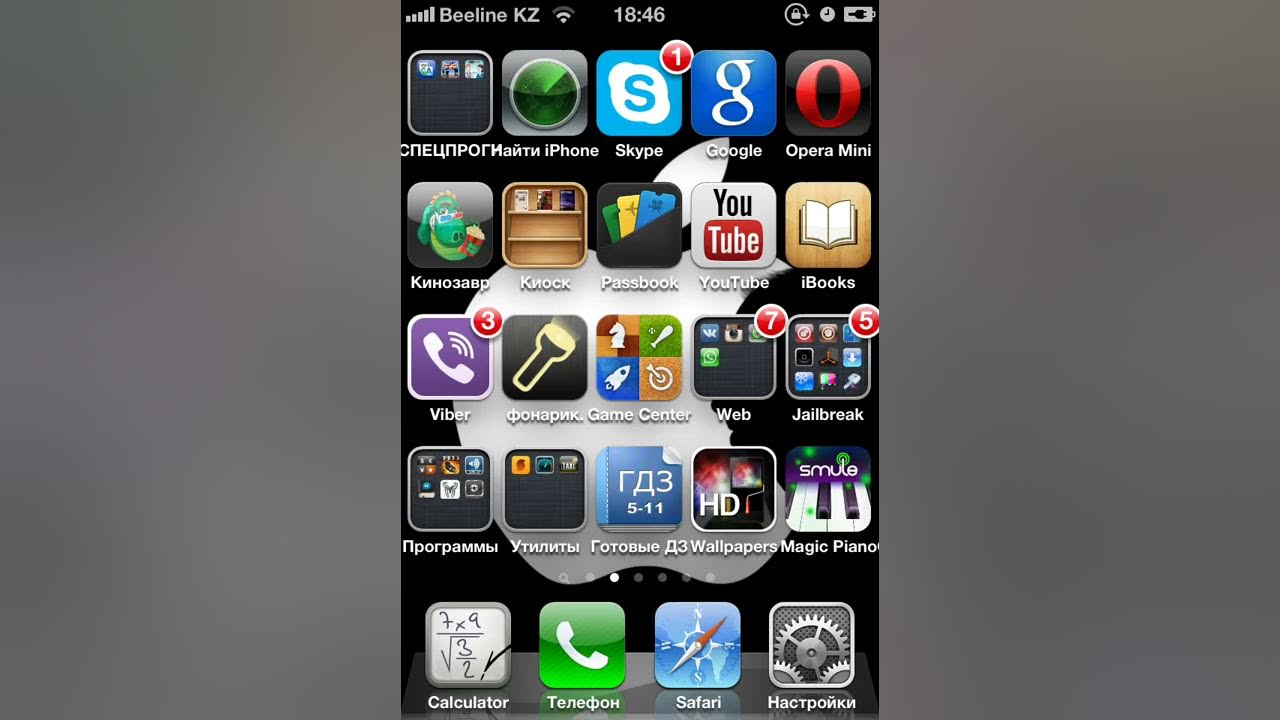Launch the Найти iPhone app
Viewport: 1280px width, 720px height.
[x=544, y=93]
